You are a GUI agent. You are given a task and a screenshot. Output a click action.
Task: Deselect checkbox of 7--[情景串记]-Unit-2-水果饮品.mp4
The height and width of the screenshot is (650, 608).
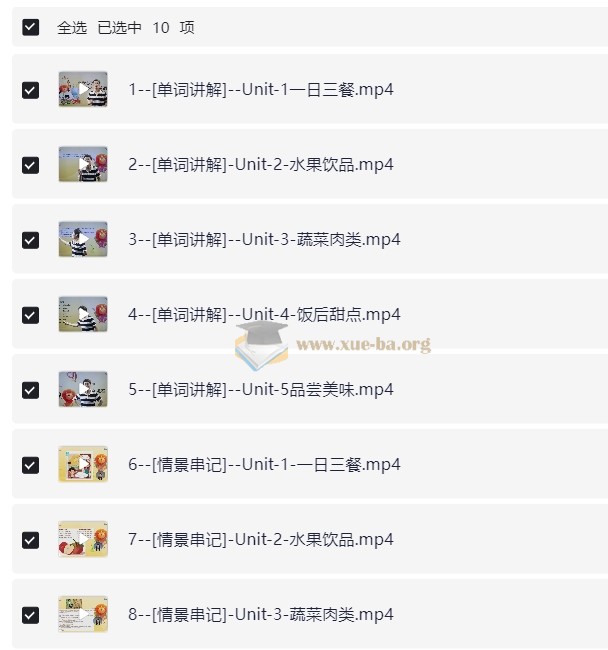[x=31, y=540]
